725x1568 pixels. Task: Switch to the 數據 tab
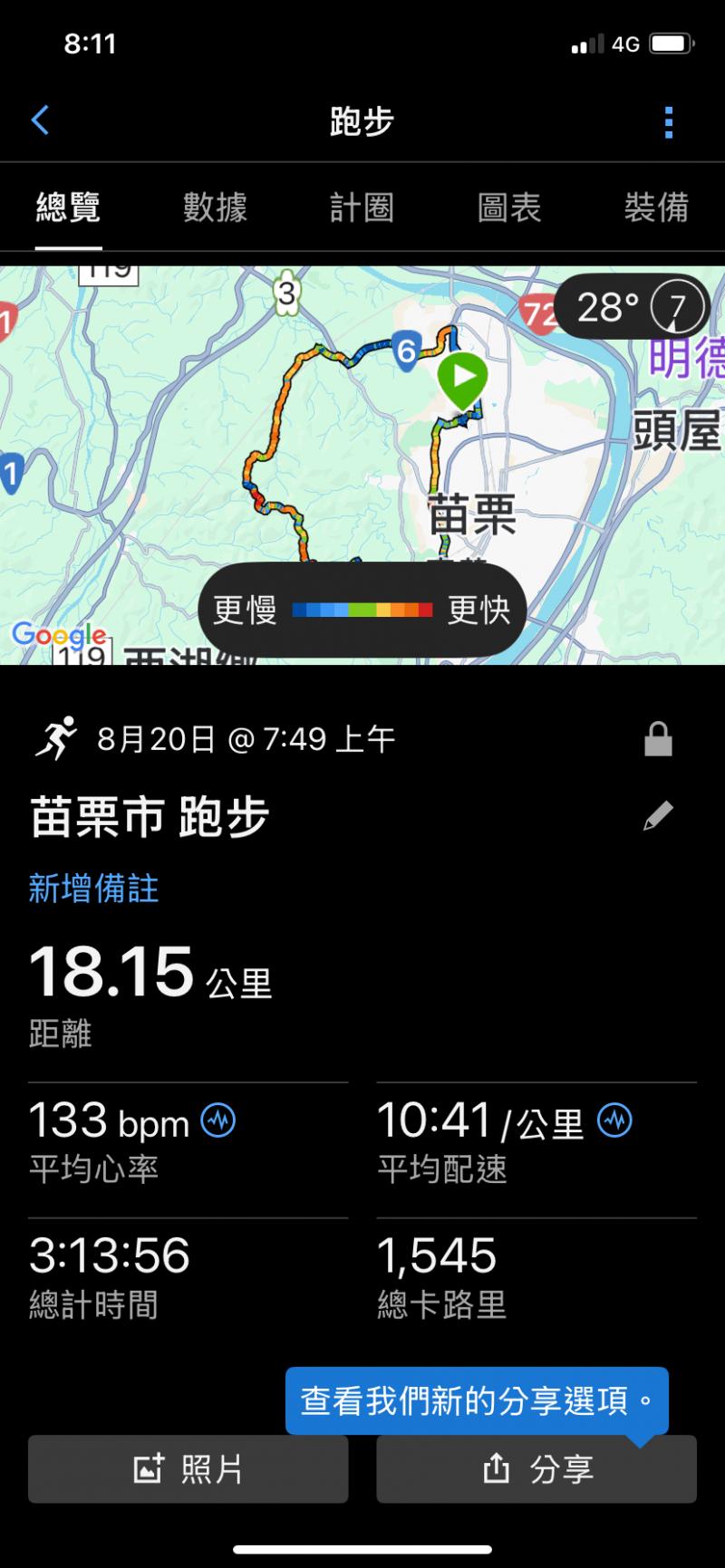pyautogui.click(x=215, y=208)
